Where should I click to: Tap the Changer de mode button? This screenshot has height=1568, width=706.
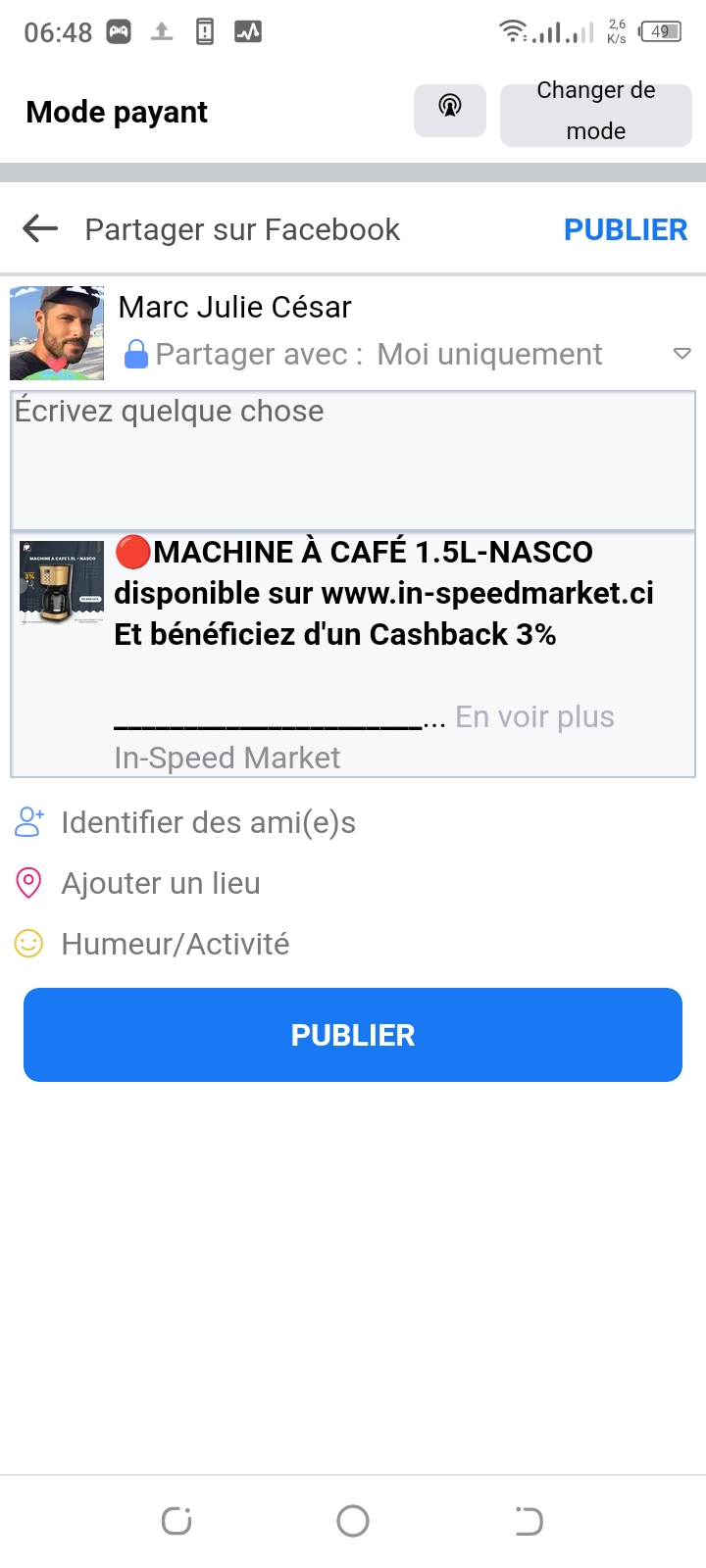click(x=595, y=111)
